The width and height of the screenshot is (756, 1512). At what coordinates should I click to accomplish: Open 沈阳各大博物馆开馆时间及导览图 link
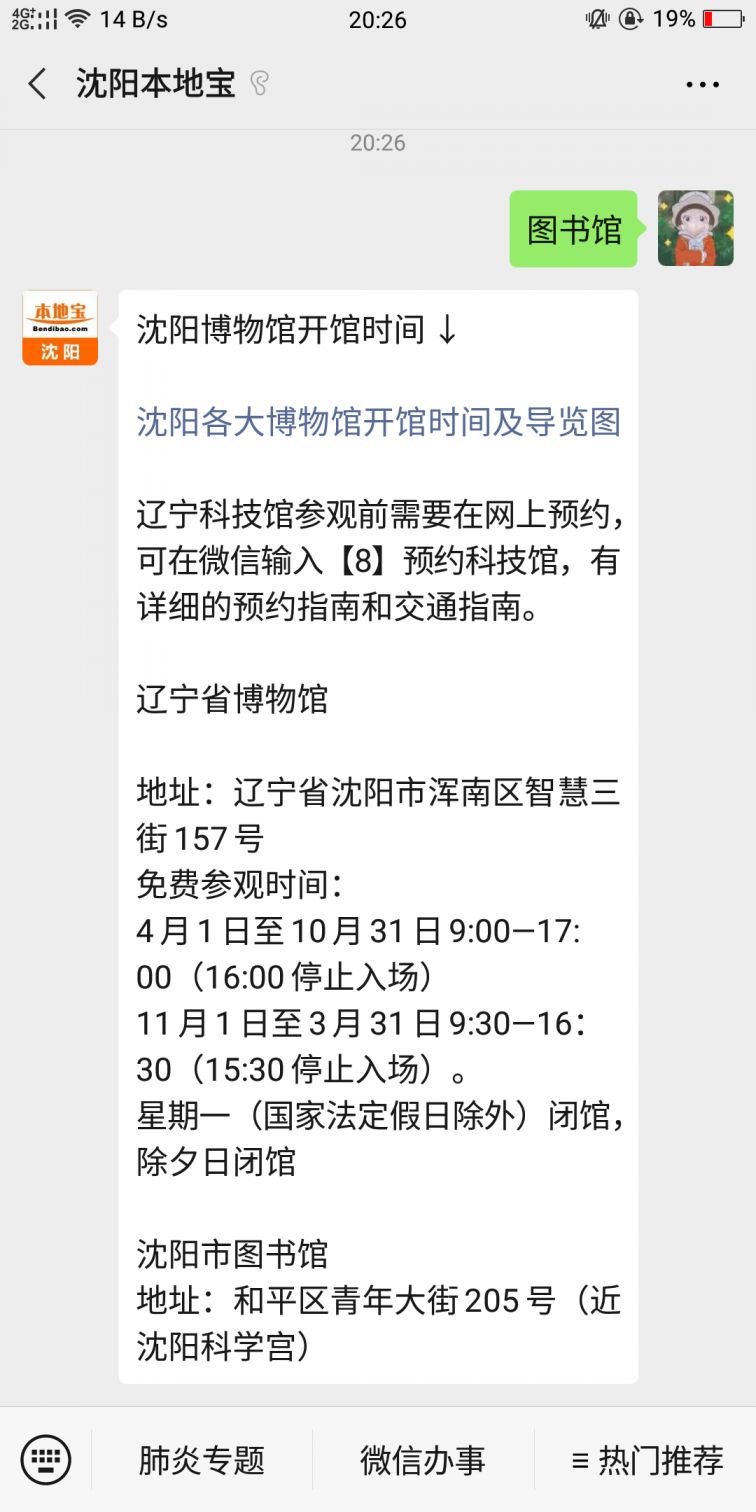[378, 421]
